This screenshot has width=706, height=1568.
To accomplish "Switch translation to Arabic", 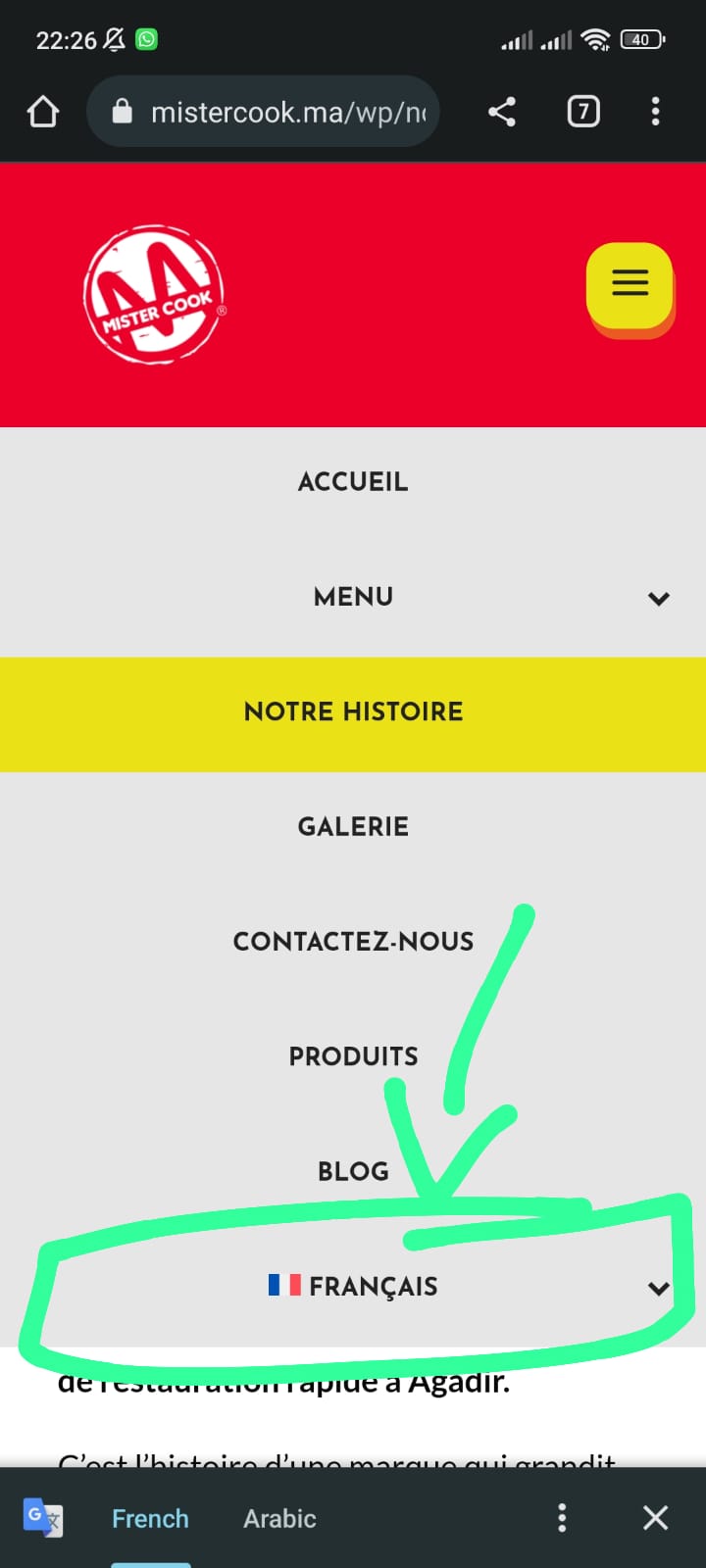I will [279, 1518].
